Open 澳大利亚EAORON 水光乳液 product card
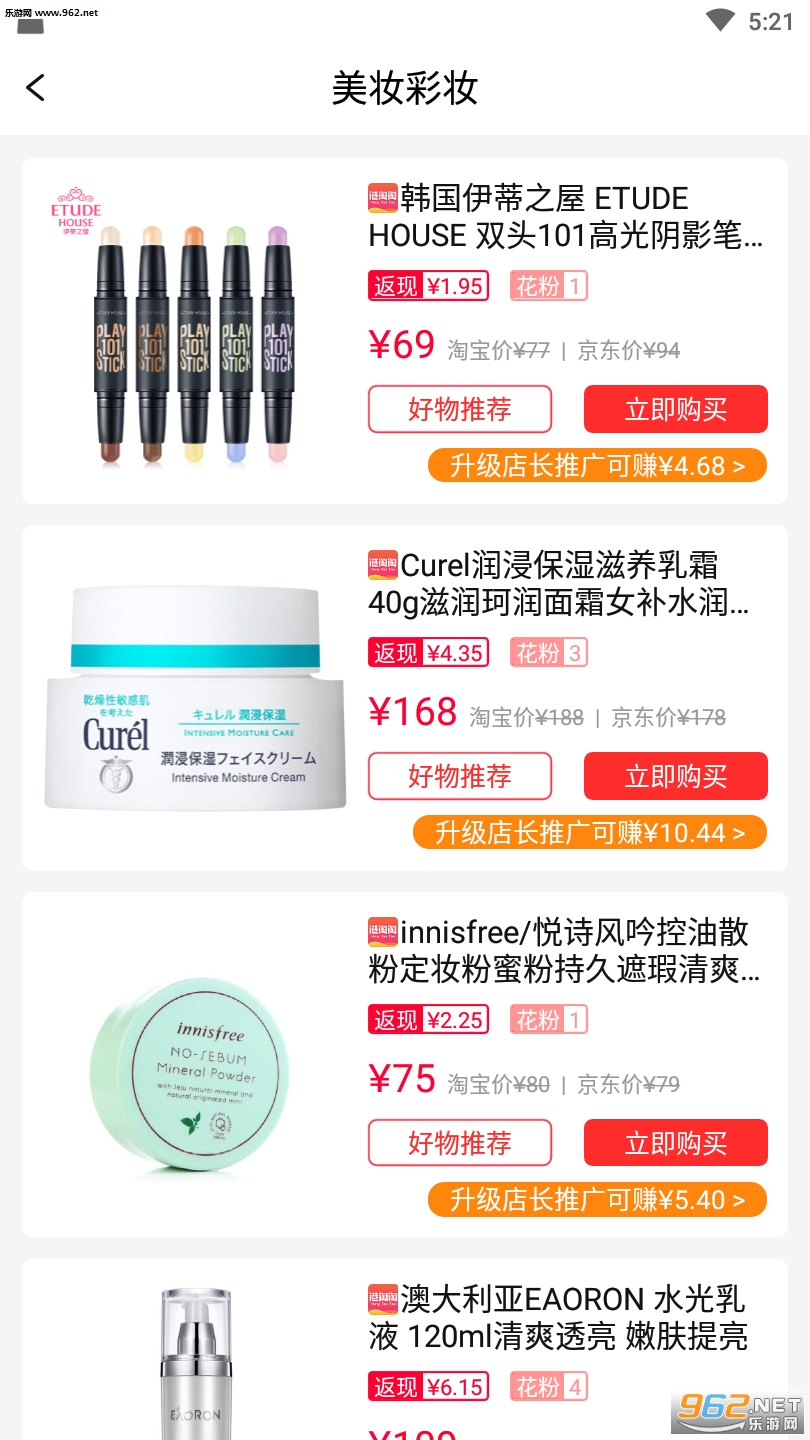This screenshot has width=810, height=1440. [558, 1318]
